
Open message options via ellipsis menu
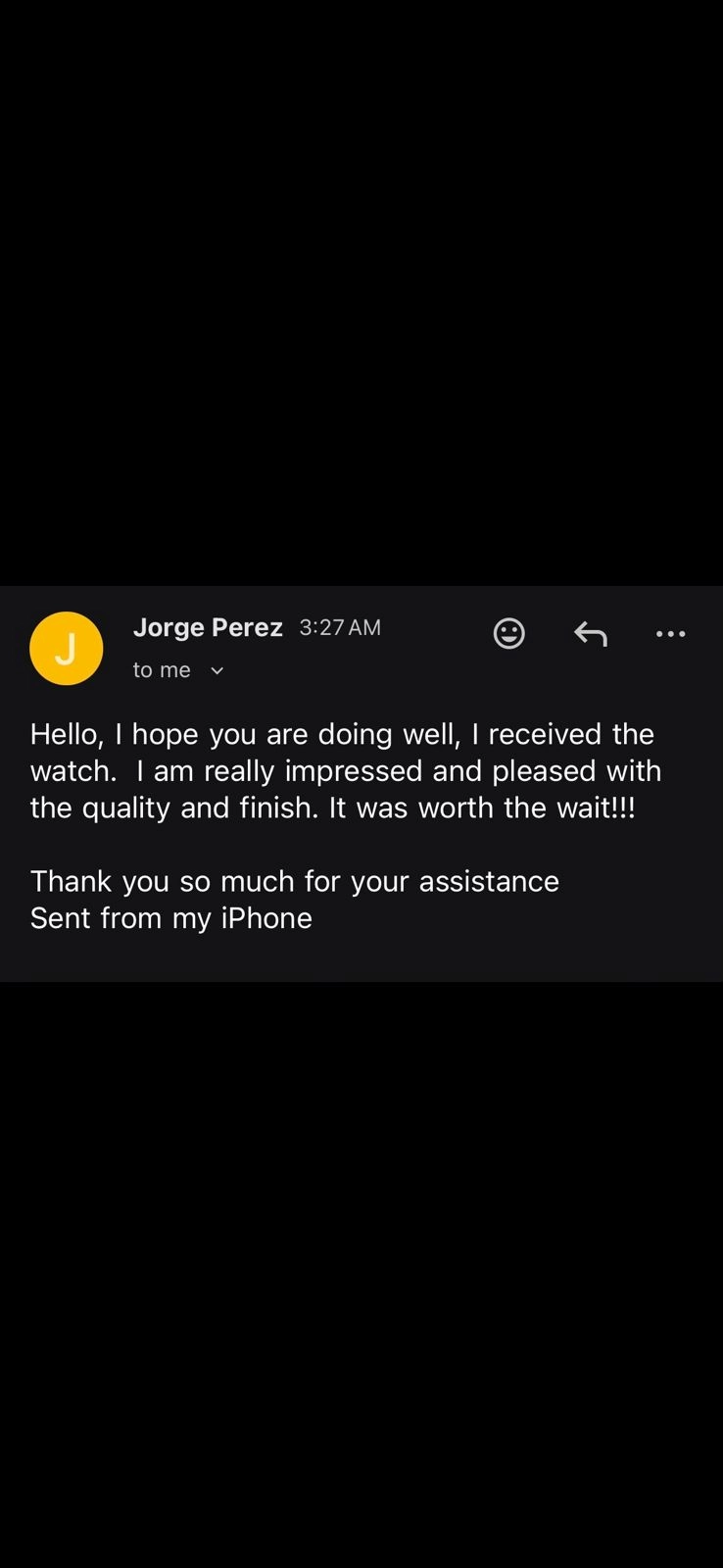[x=670, y=634]
